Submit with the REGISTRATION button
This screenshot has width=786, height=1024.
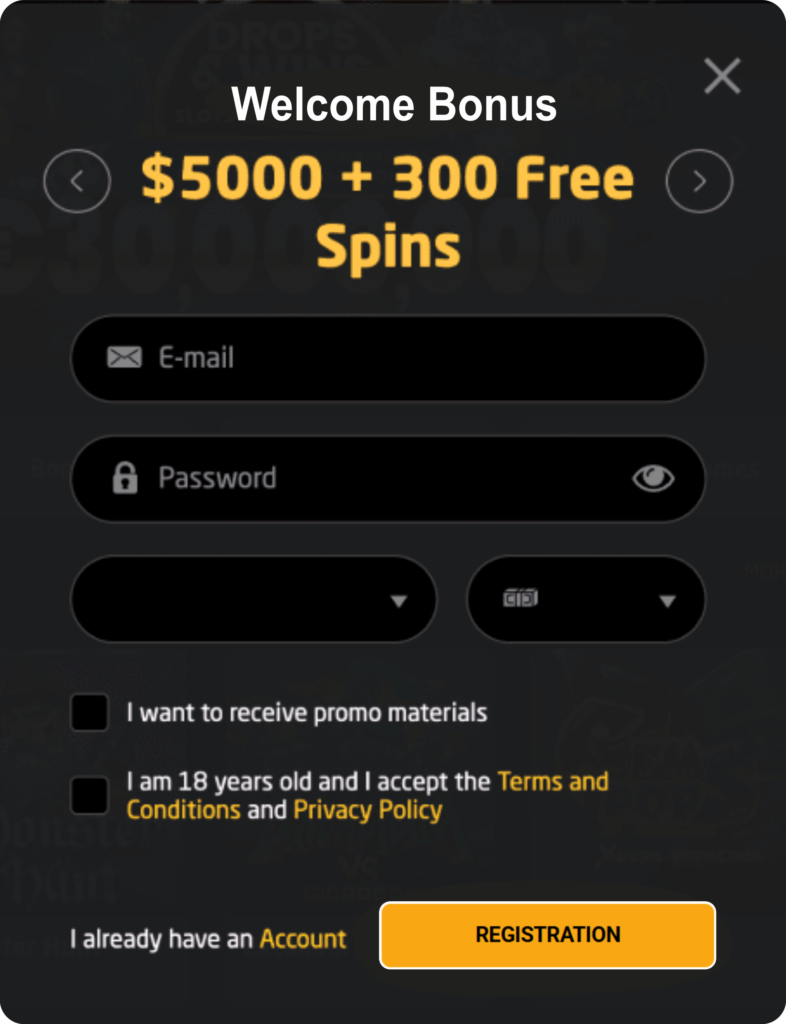click(x=547, y=935)
